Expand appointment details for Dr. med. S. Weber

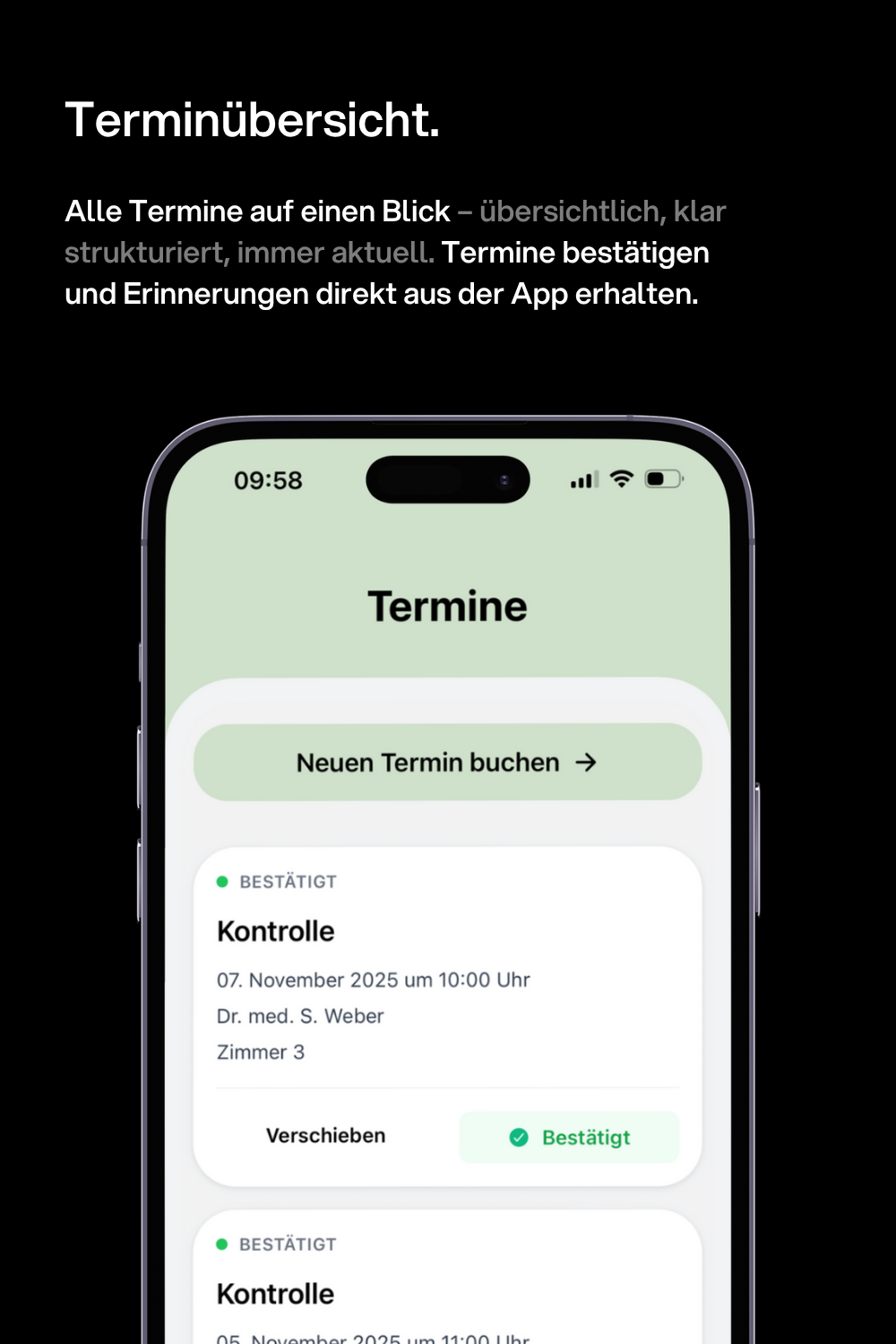[300, 1015]
